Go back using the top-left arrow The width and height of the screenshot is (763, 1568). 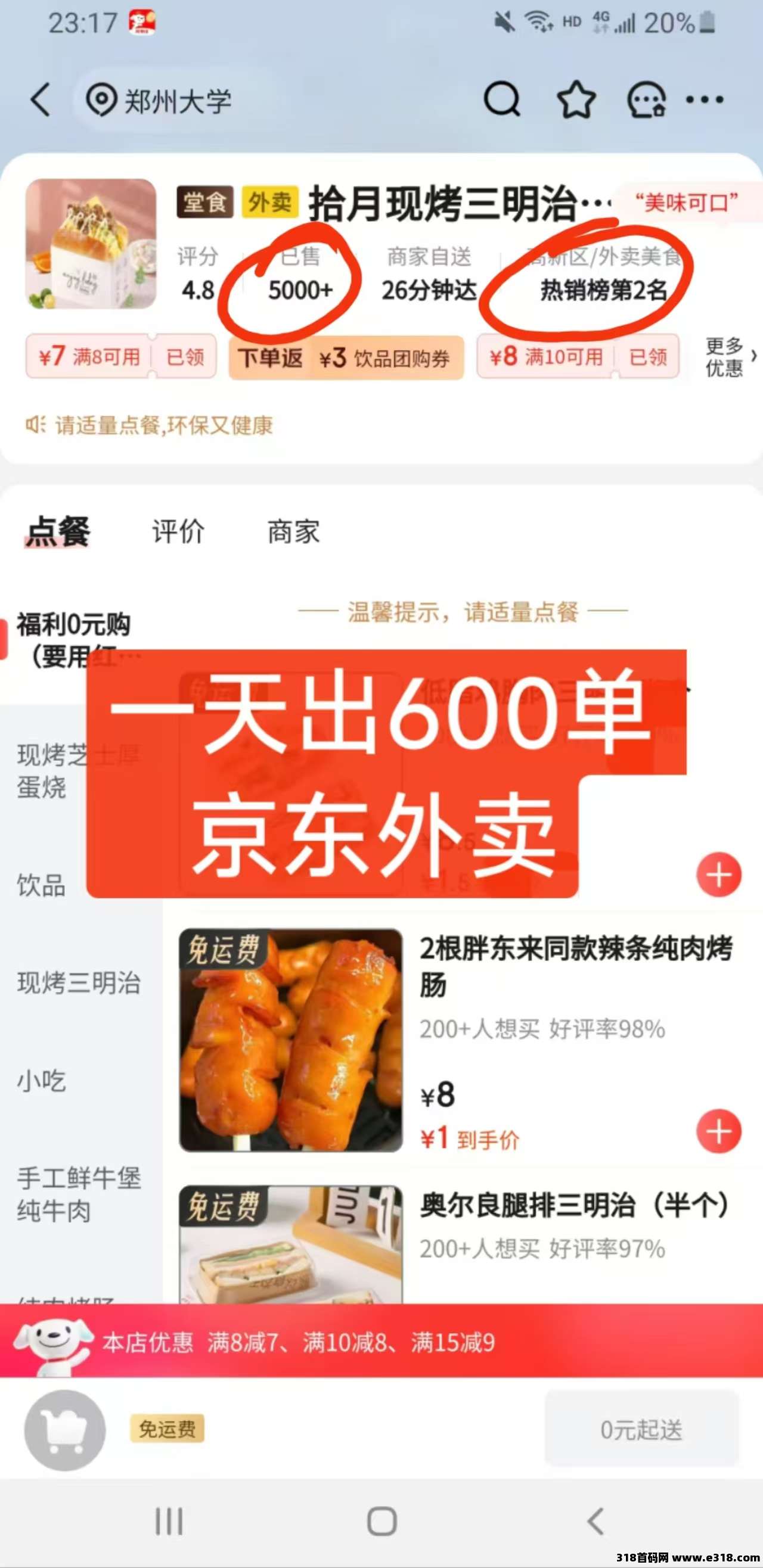tap(40, 99)
